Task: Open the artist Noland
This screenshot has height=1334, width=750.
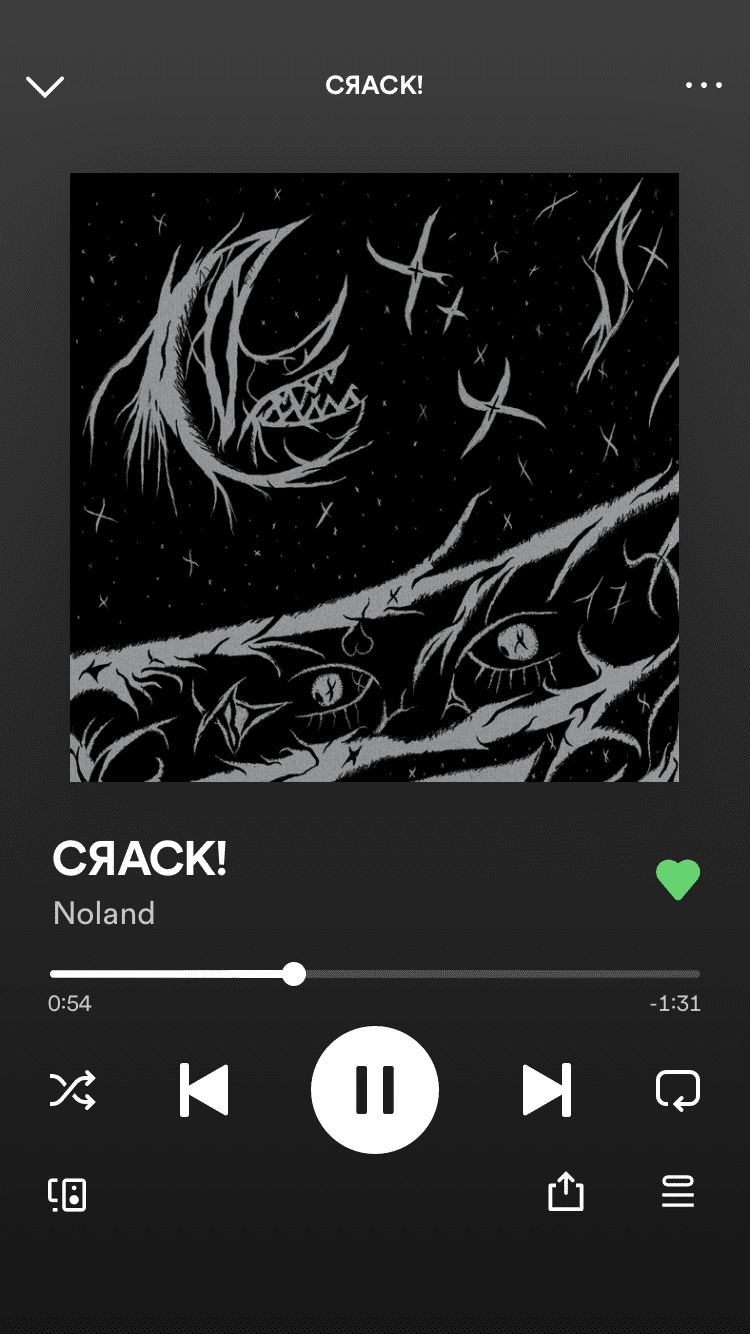Action: point(104,913)
